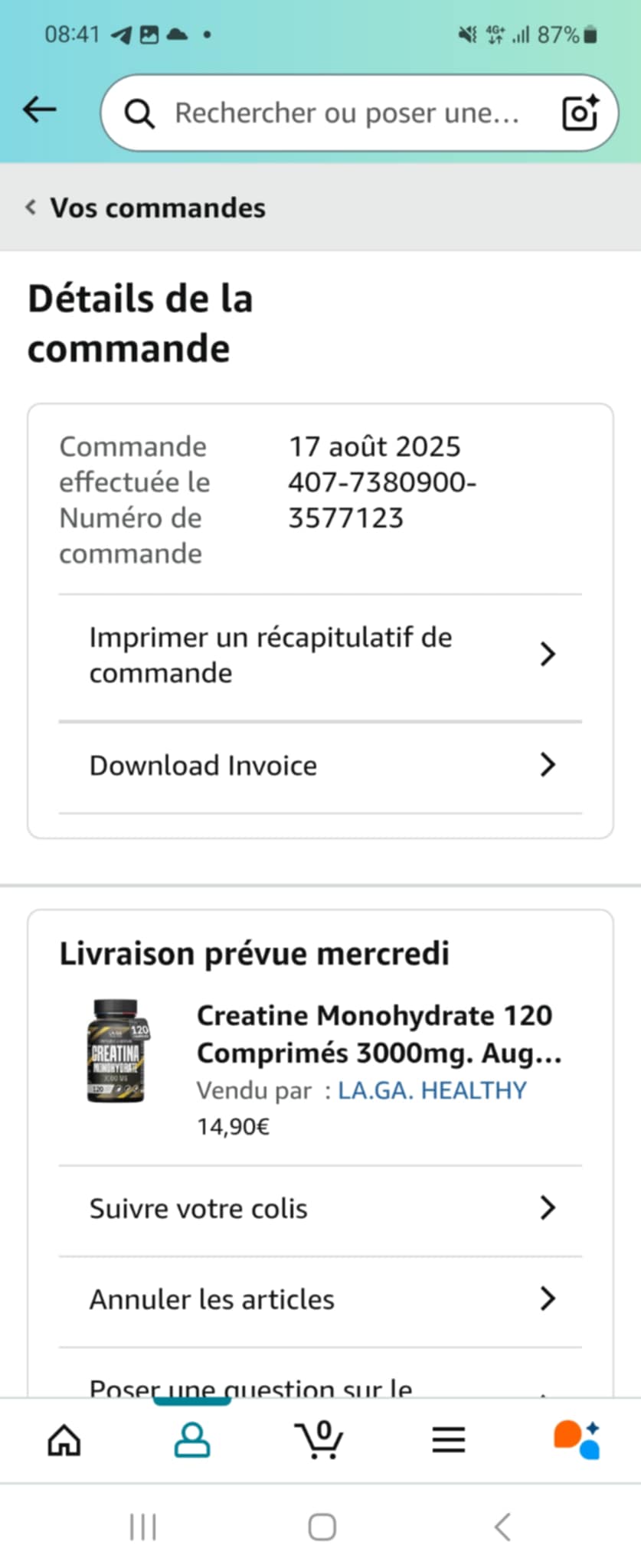The image size is (641, 1568).
Task: Open Suivre votre colis
Action: [320, 1208]
